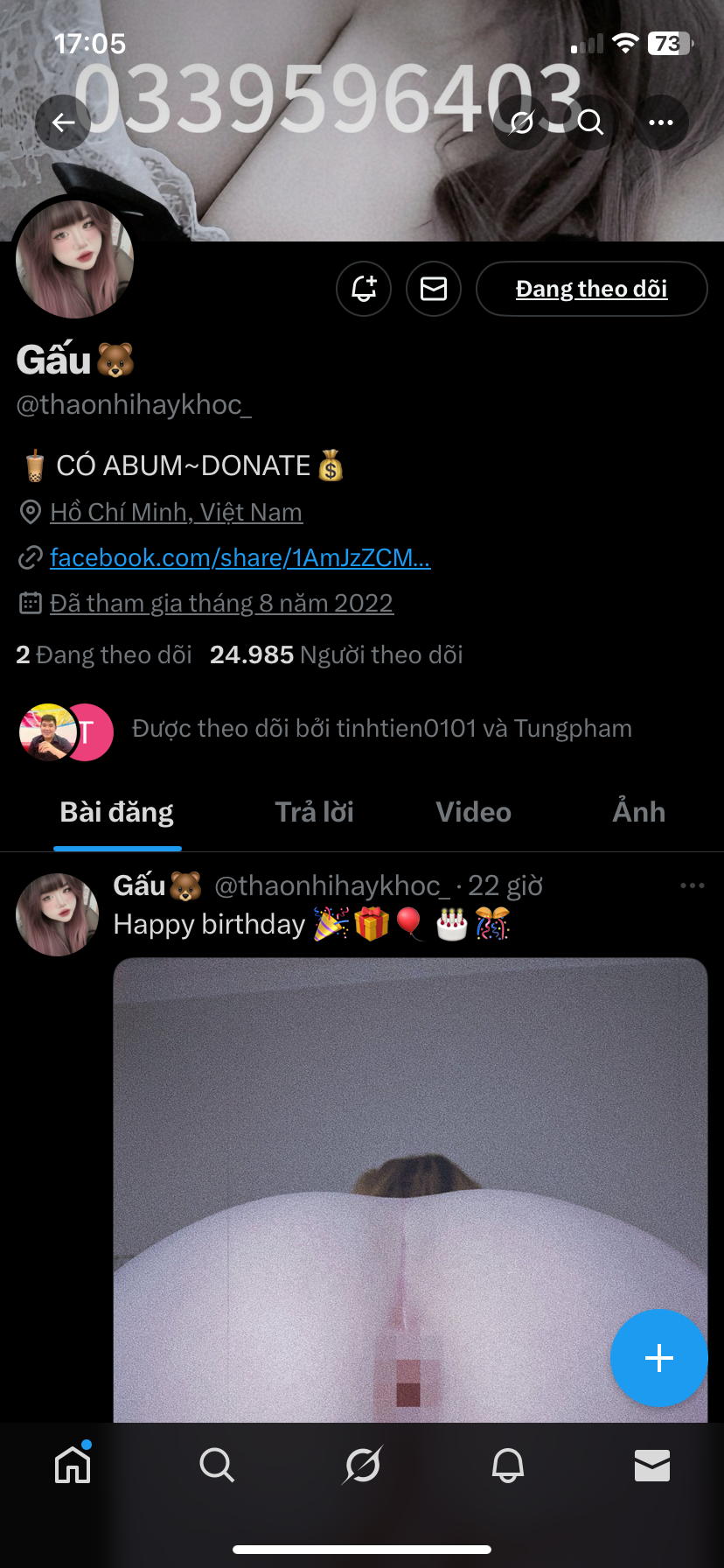Image resolution: width=724 pixels, height=1568 pixels.
Task: Search this profile's posts
Action: pos(591,122)
